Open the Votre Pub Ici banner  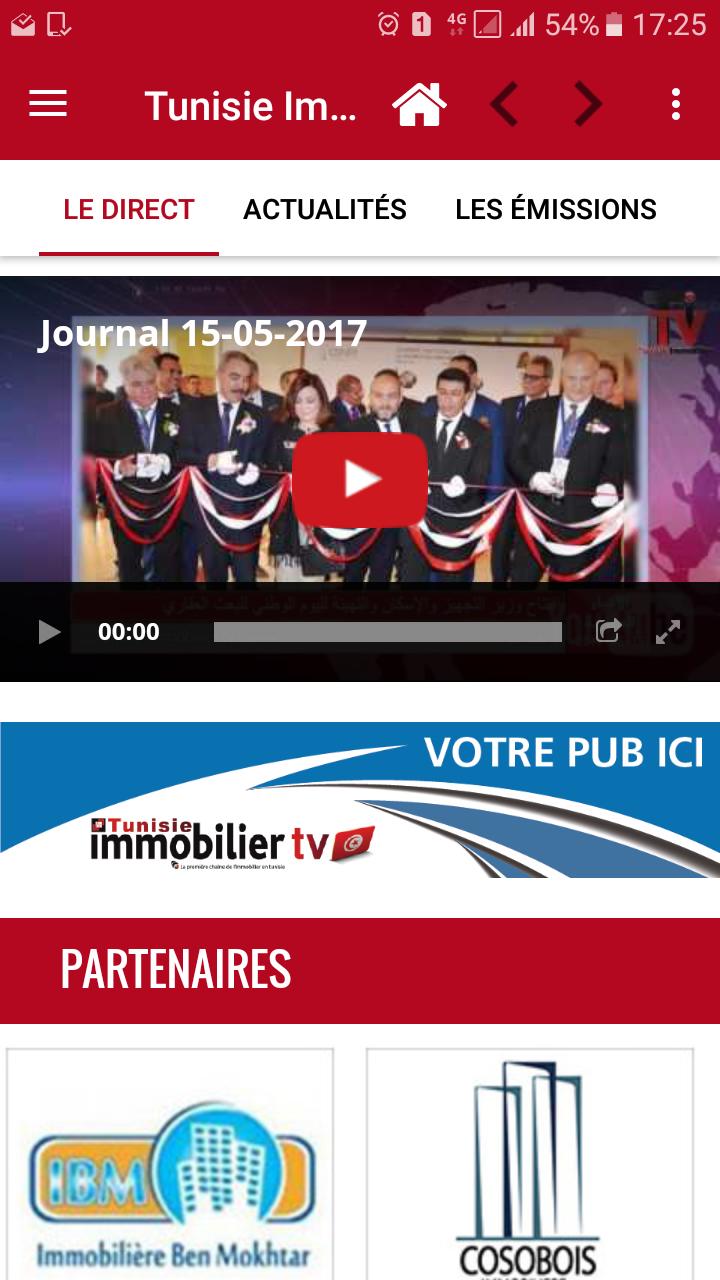coord(360,800)
